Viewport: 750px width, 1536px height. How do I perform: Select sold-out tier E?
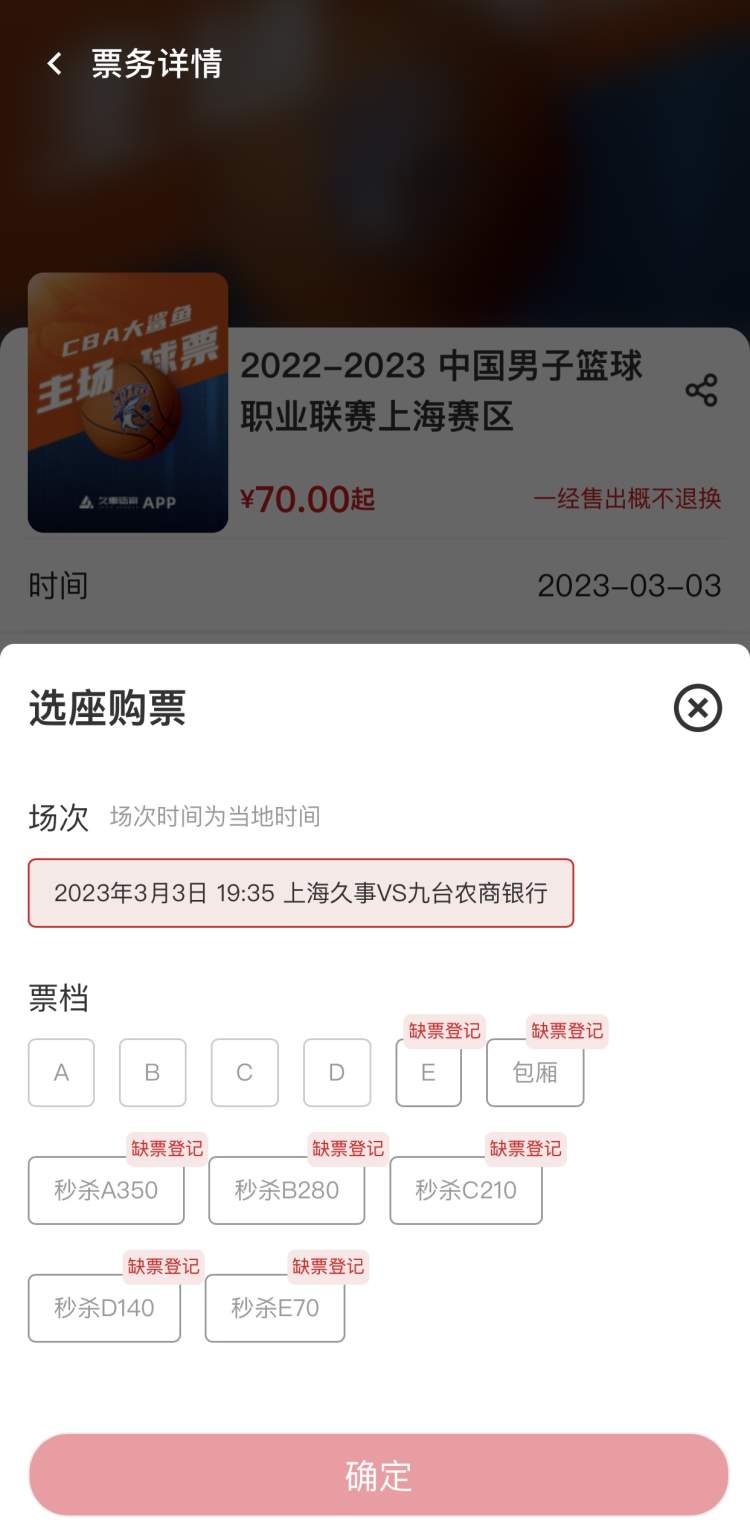428,1073
